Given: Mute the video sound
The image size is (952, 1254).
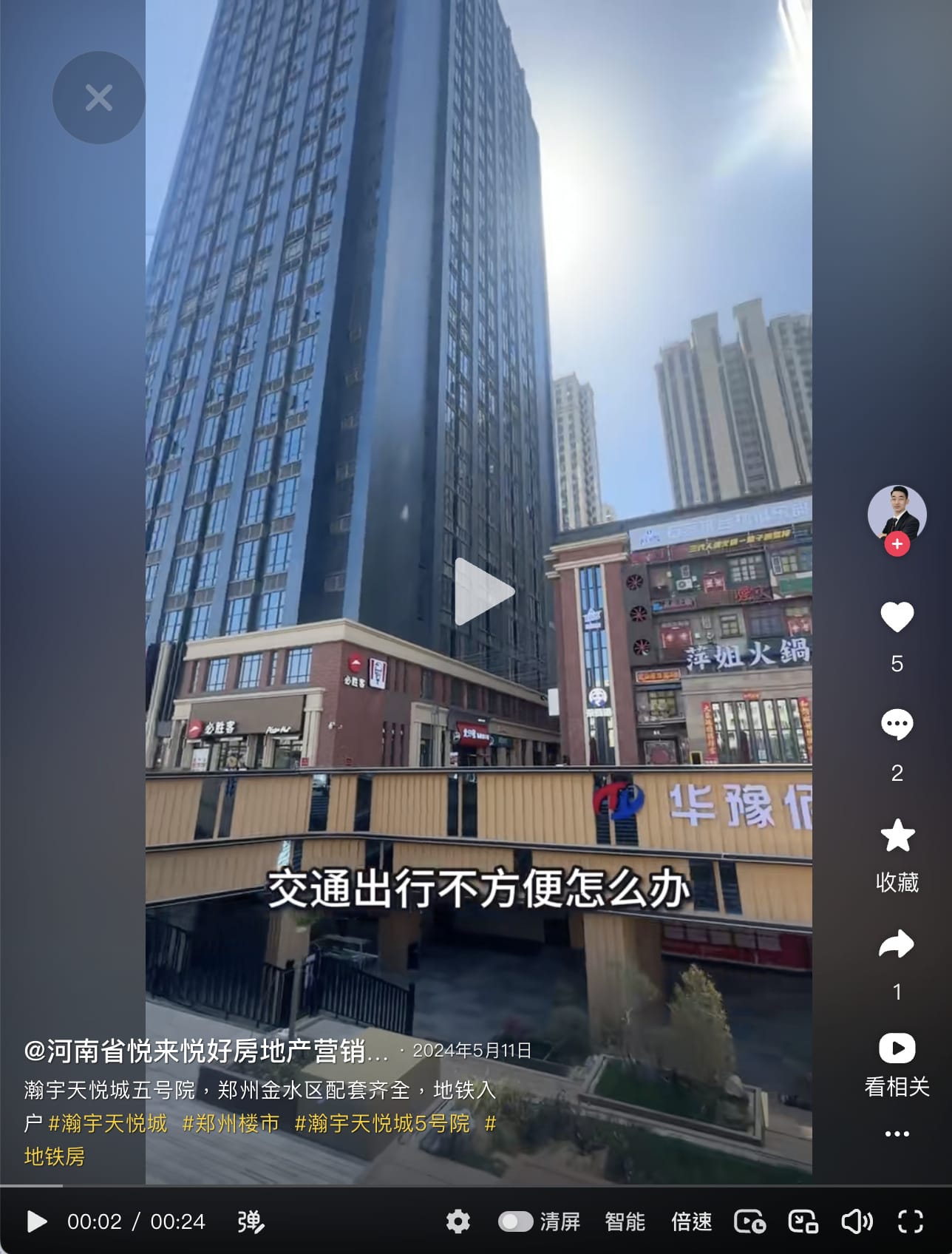Looking at the screenshot, I should point(856,1221).
